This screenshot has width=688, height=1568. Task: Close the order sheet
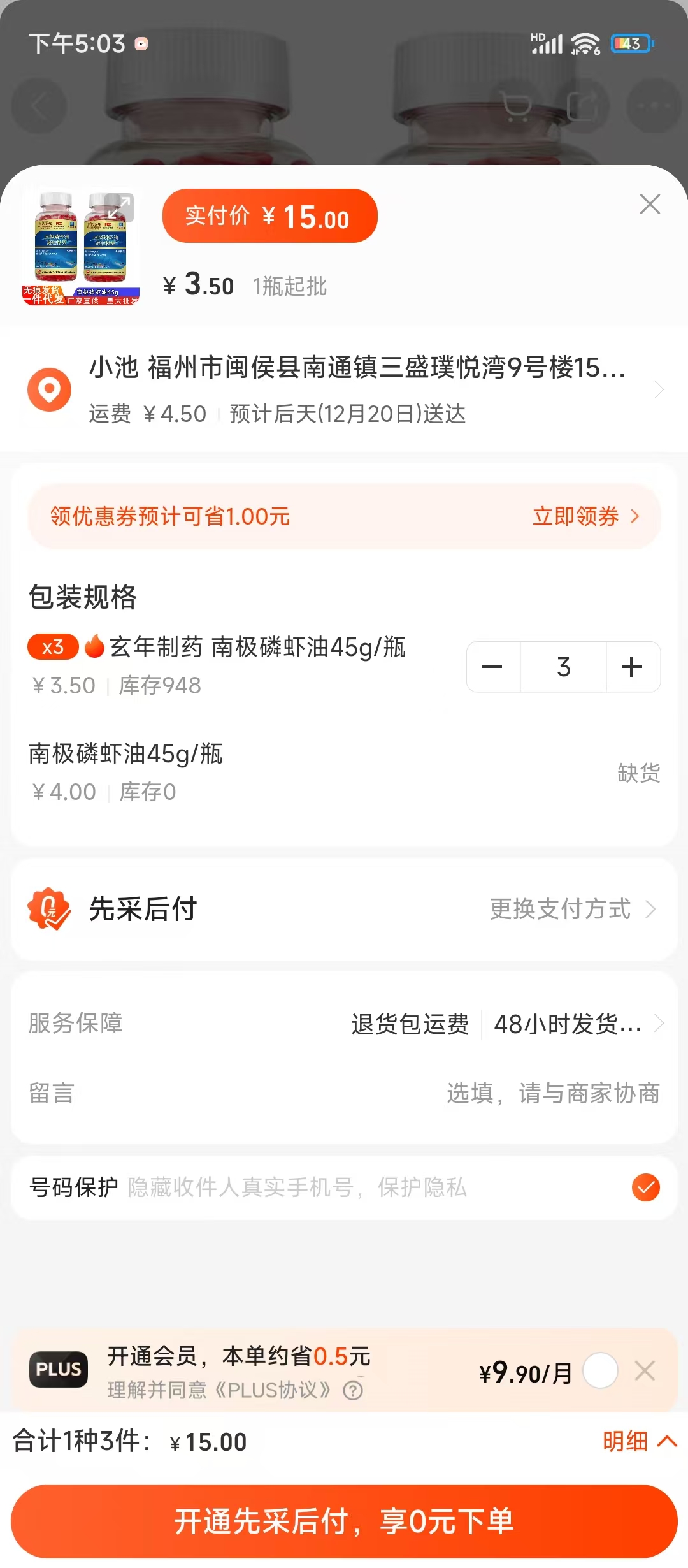(x=649, y=205)
